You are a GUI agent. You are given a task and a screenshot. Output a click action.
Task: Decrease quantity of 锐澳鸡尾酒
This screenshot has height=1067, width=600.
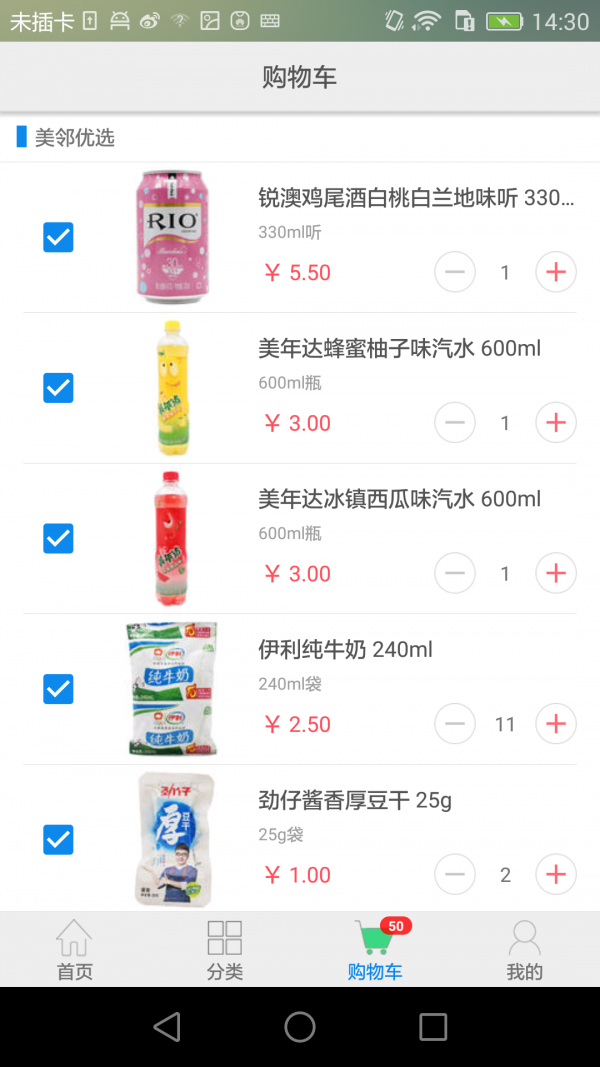coord(455,272)
